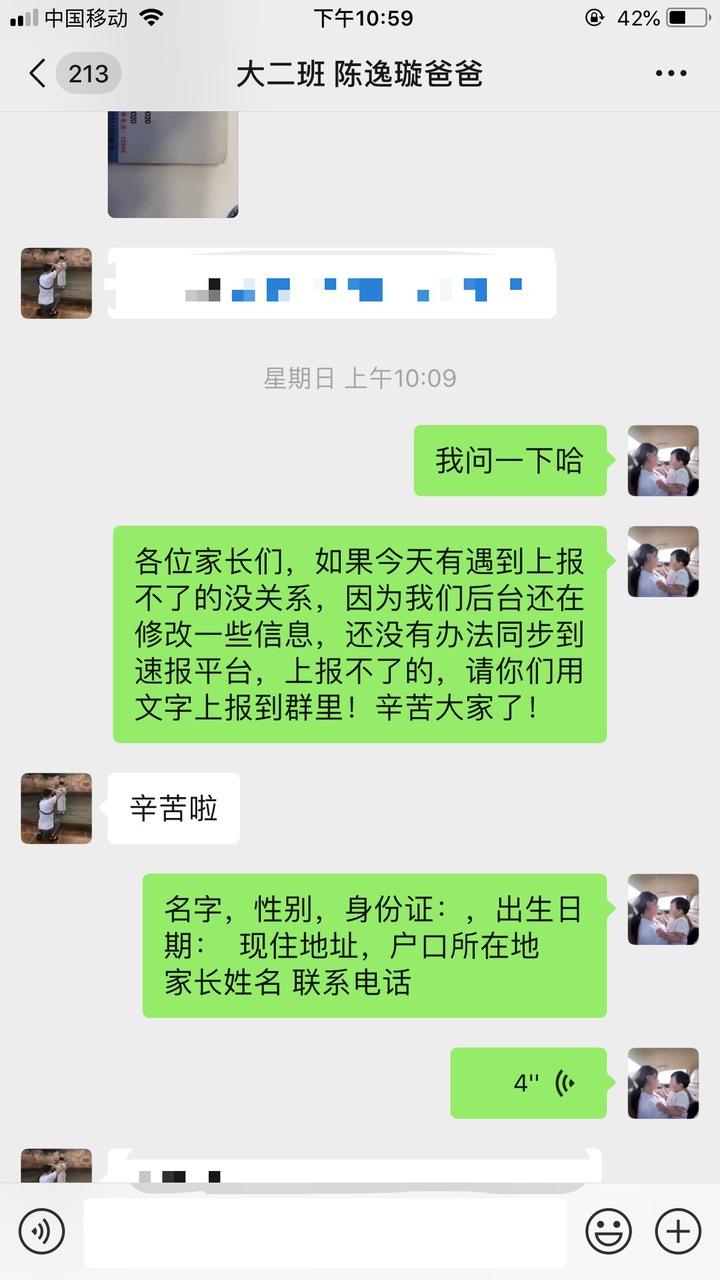Open the emoji picker

coord(608,1230)
